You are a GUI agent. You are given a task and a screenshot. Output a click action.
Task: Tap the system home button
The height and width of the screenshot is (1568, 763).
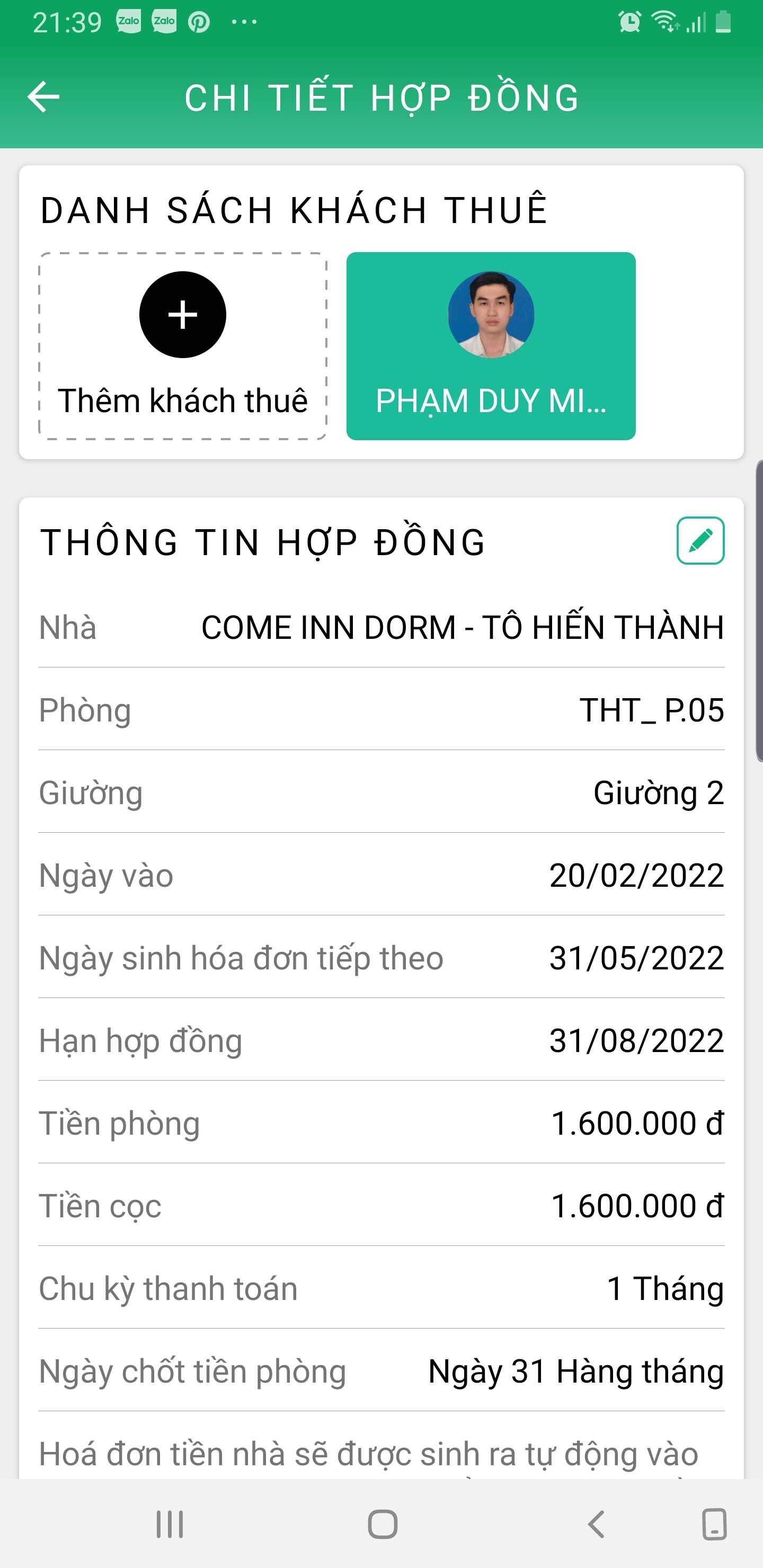(x=383, y=1524)
